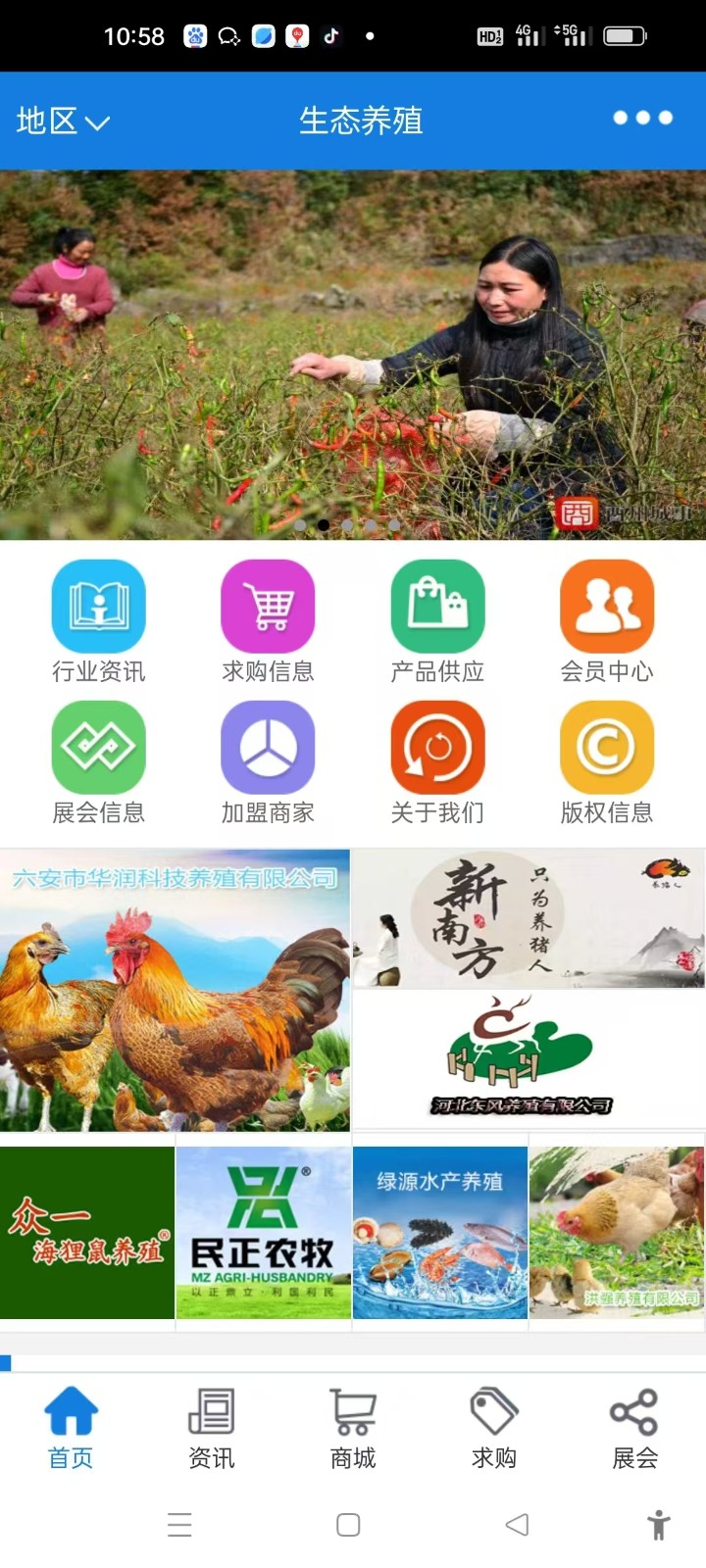Open the three-dot overflow menu
Viewport: 706px width, 1568px height.
[x=642, y=118]
